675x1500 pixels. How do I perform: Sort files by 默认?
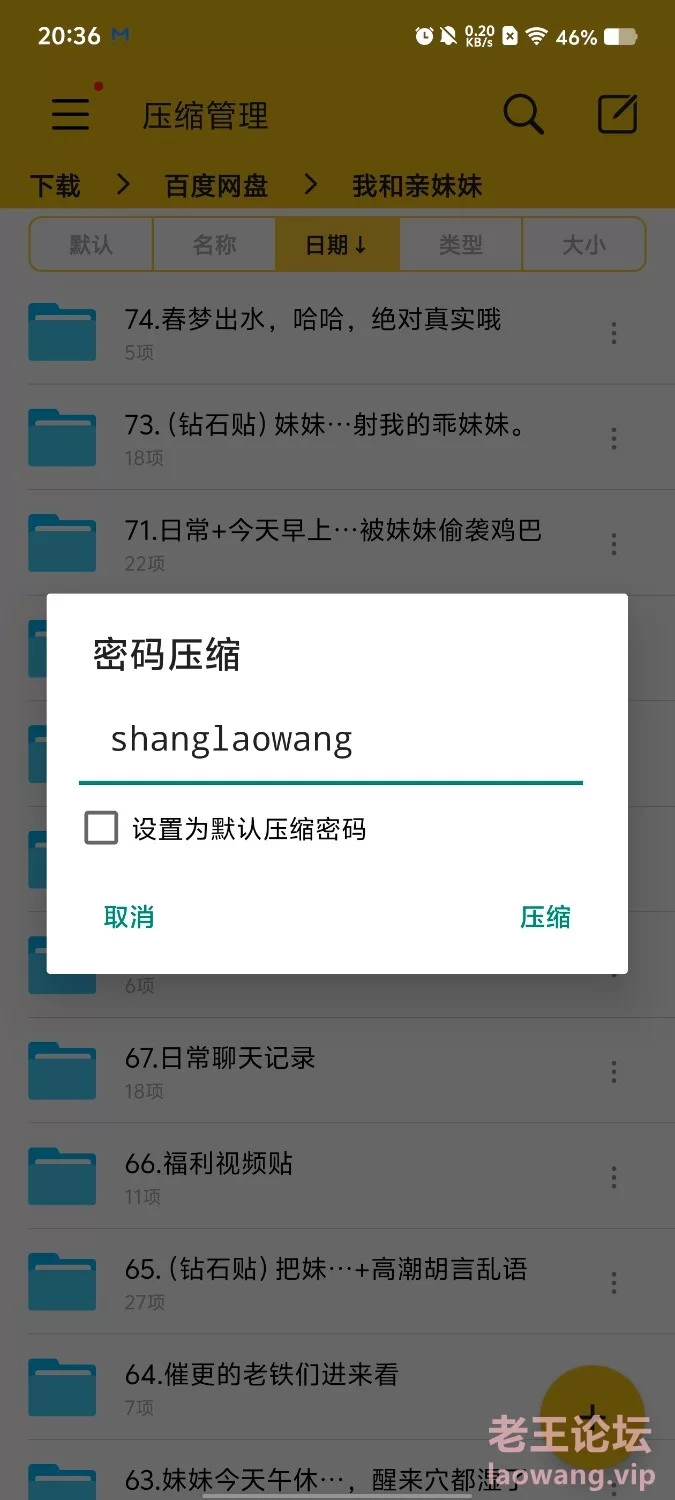click(x=91, y=244)
